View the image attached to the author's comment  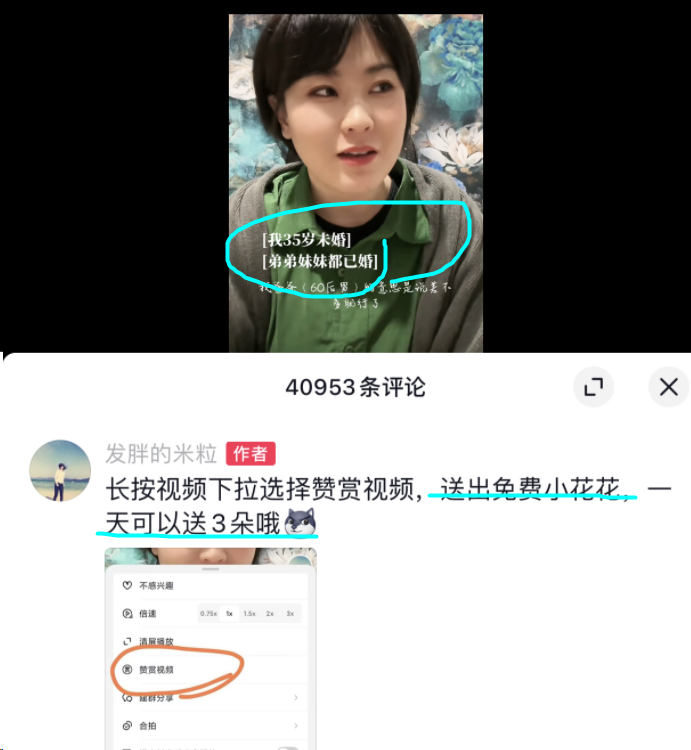210,648
